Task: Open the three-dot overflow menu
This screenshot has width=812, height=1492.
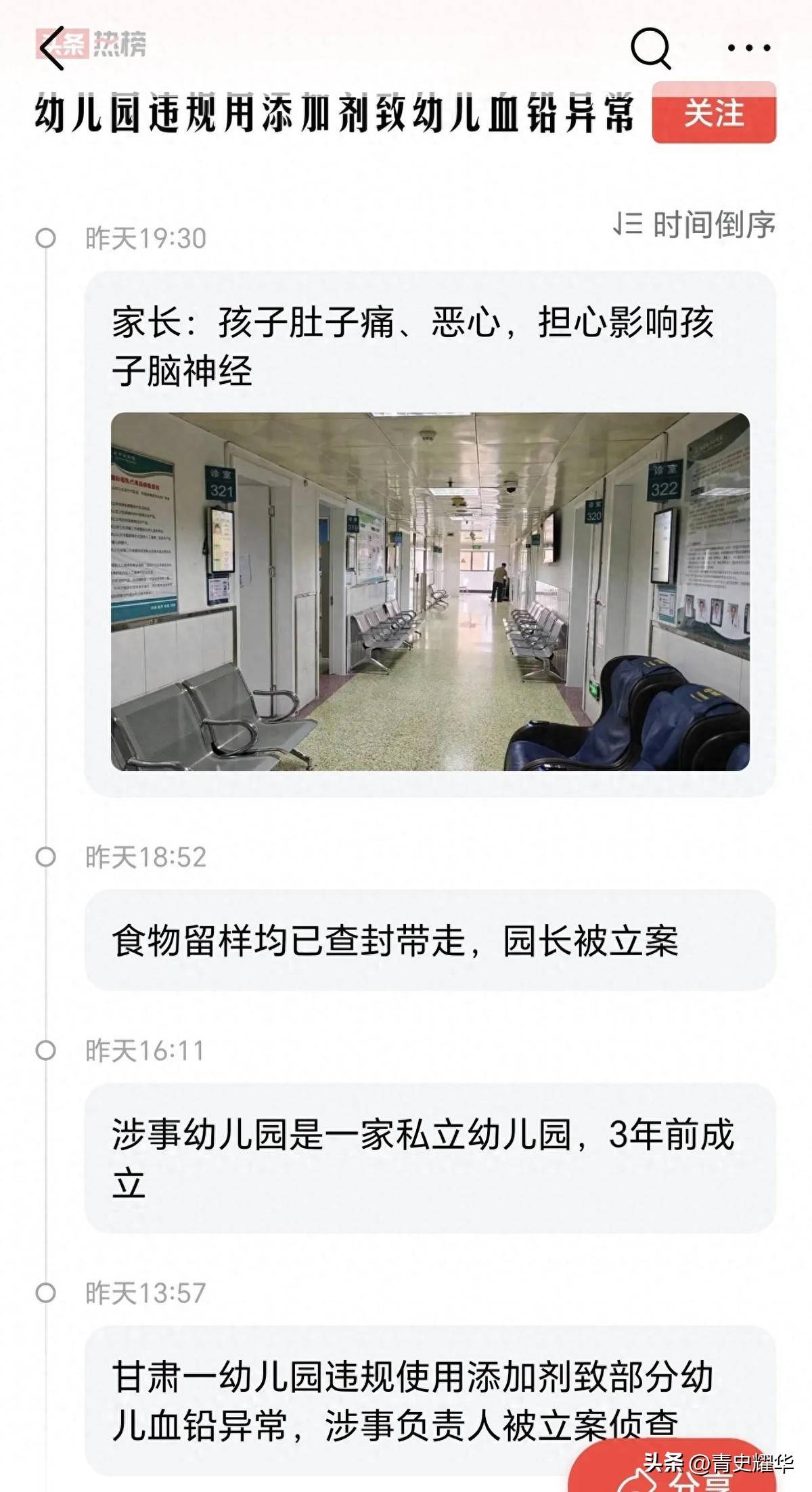Action: click(x=749, y=48)
